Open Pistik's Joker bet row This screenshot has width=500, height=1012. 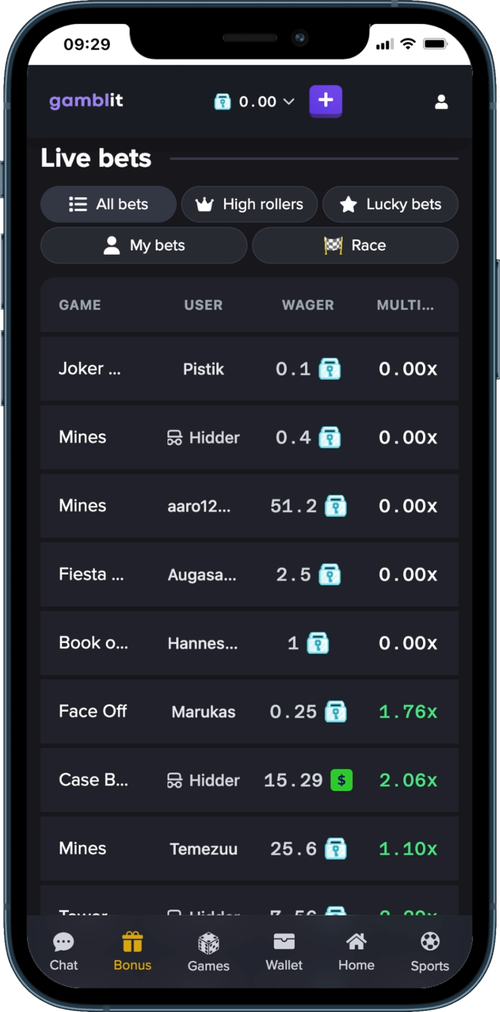[x=250, y=369]
